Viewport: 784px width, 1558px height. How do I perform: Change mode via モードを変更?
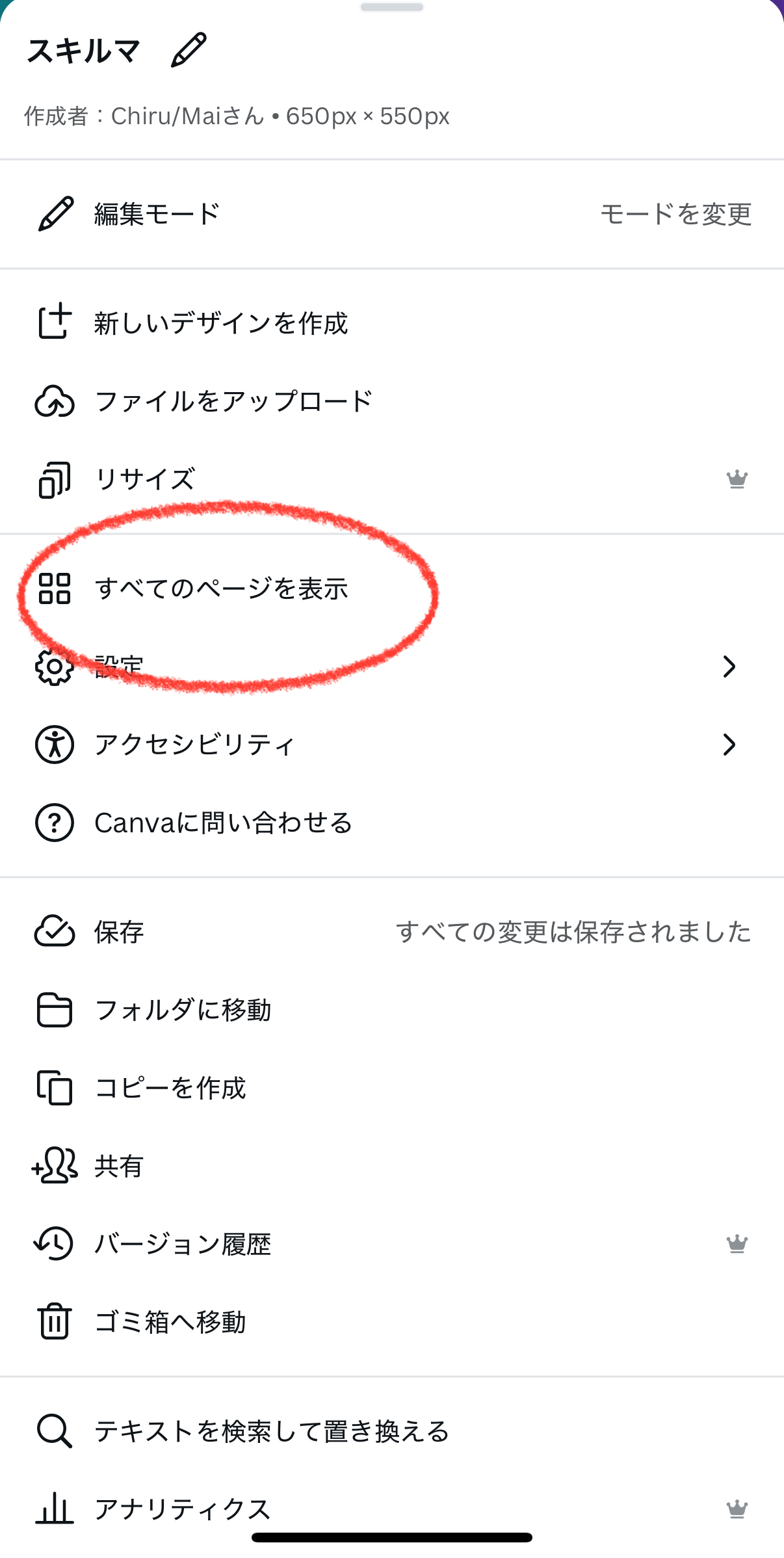click(x=676, y=214)
